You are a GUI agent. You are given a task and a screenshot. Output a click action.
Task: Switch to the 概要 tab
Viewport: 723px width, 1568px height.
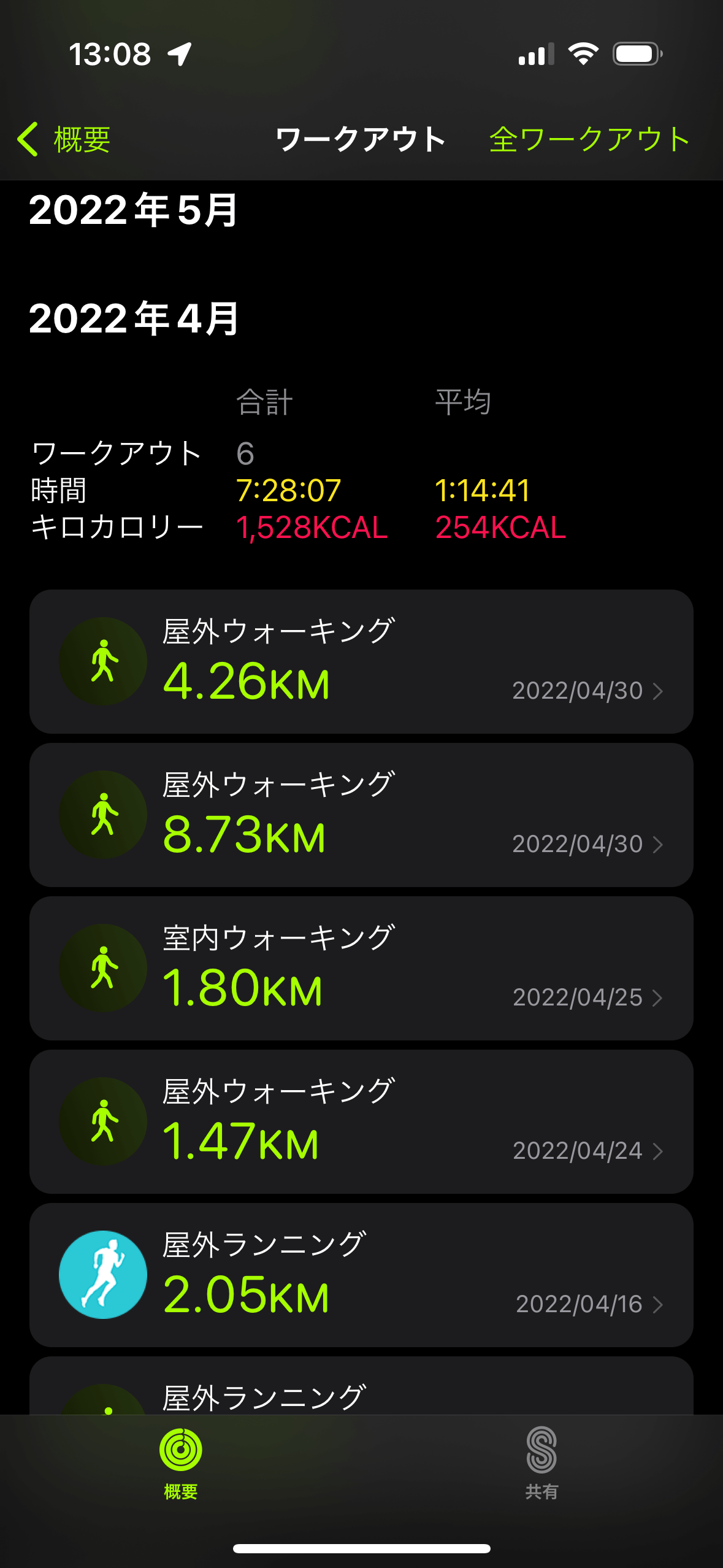point(181,1464)
